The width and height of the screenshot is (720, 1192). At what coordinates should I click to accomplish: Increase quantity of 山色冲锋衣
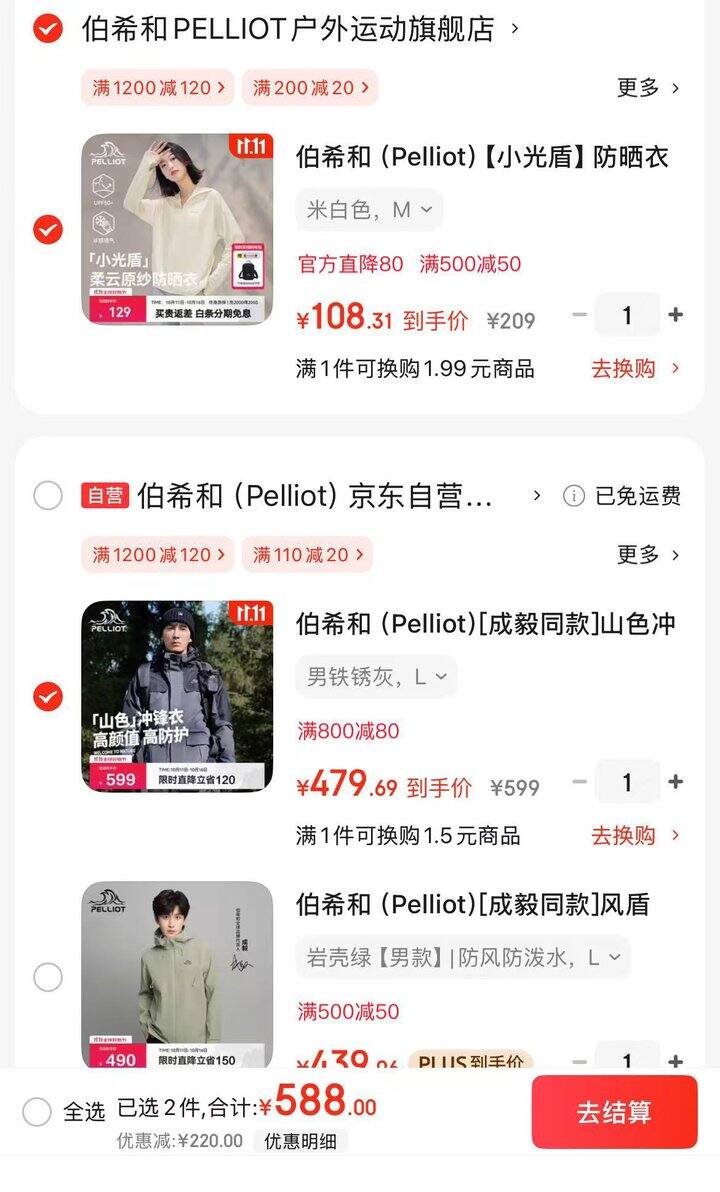(x=676, y=782)
